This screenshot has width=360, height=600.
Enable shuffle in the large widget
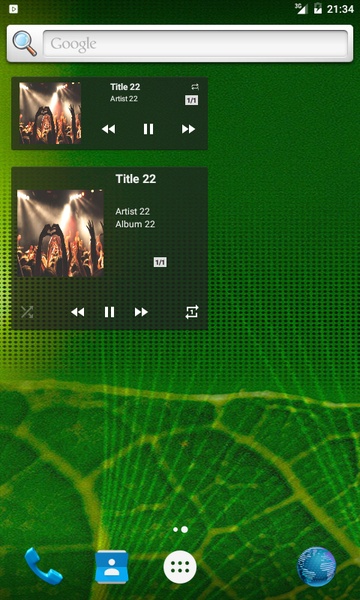coord(27,312)
